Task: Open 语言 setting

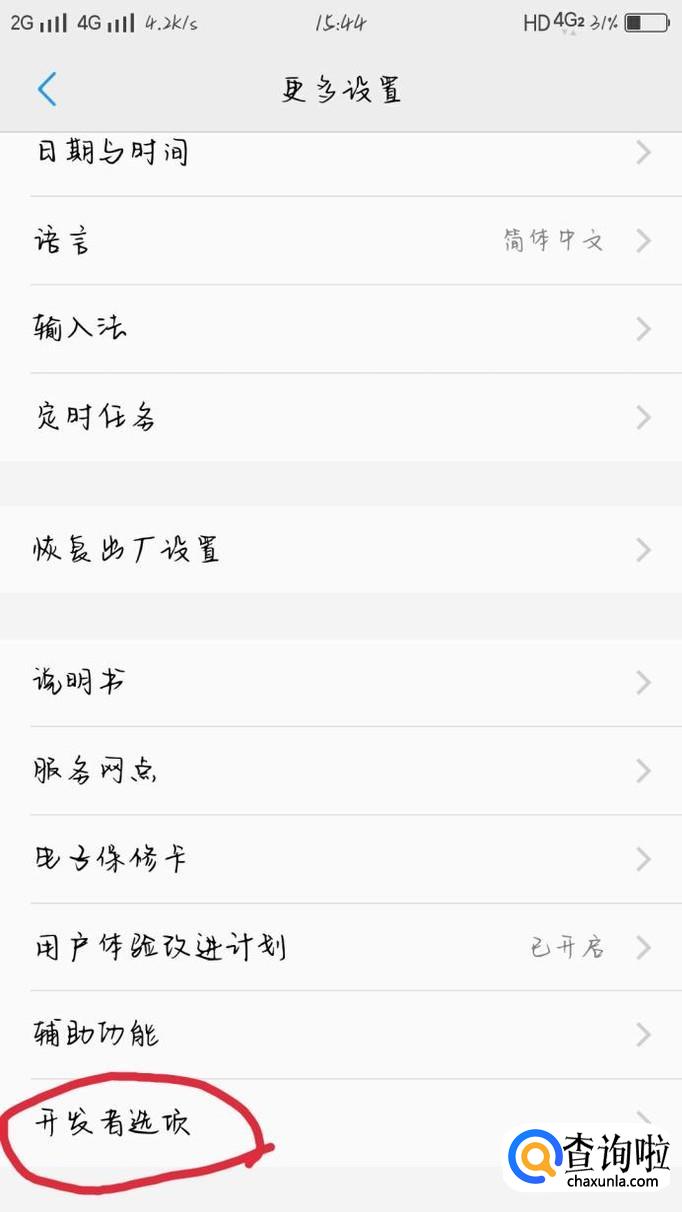Action: 340,241
